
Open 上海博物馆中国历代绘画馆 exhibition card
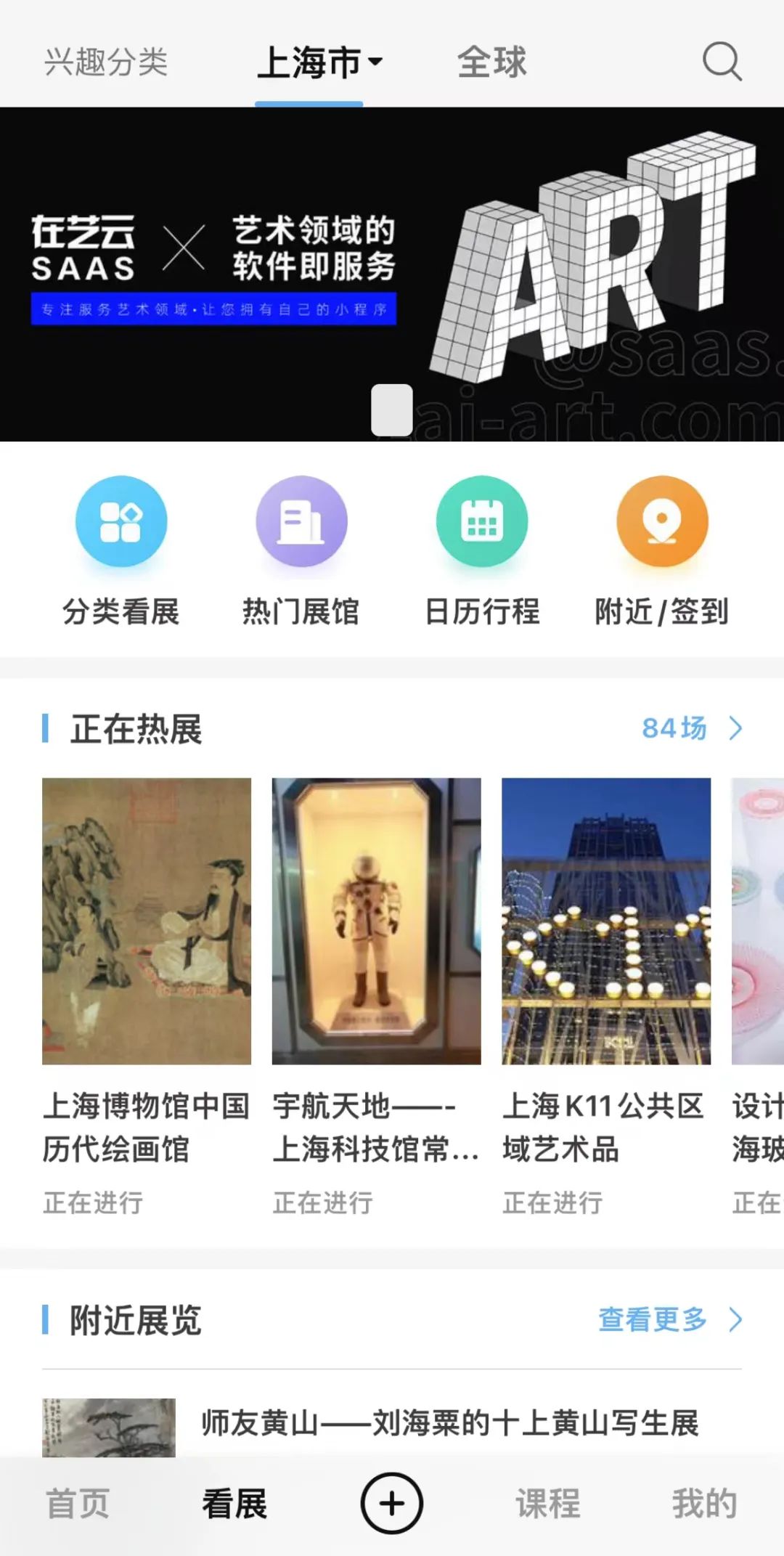pos(147,995)
